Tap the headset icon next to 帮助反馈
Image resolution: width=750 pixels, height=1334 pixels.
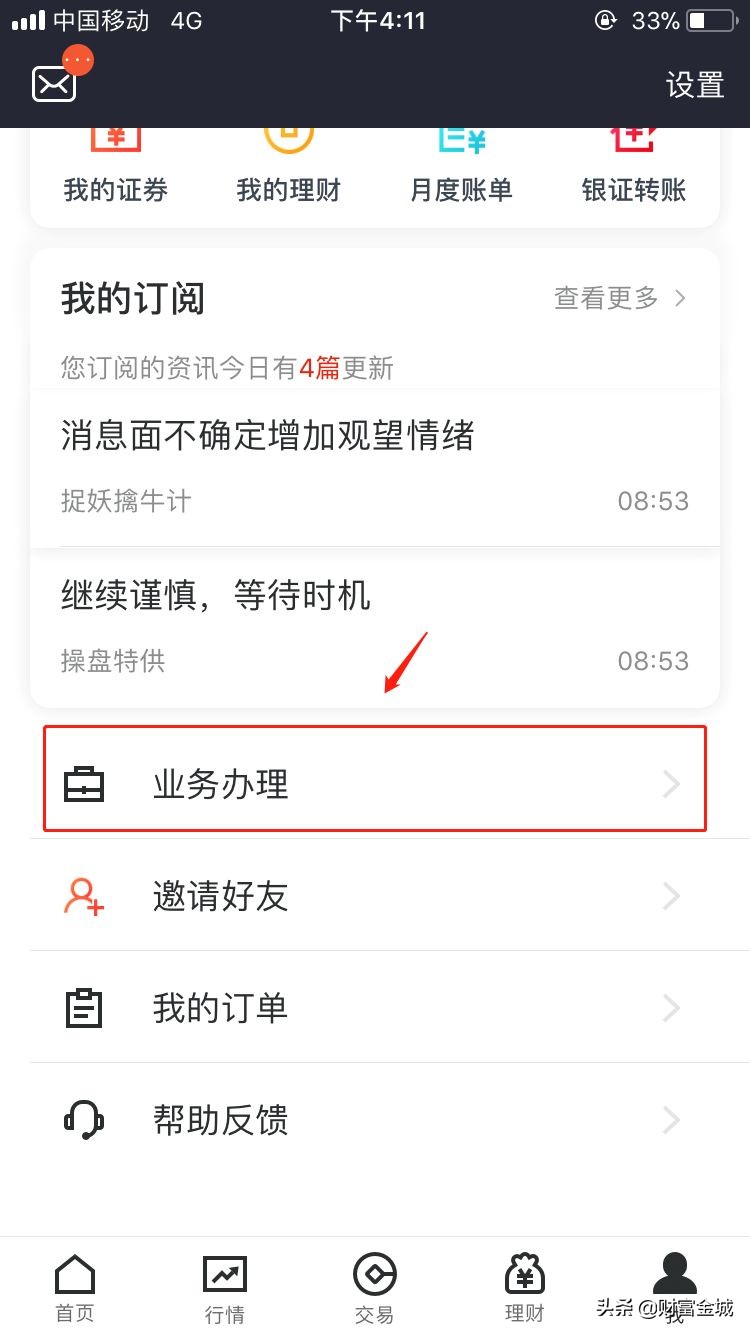pos(85,1120)
